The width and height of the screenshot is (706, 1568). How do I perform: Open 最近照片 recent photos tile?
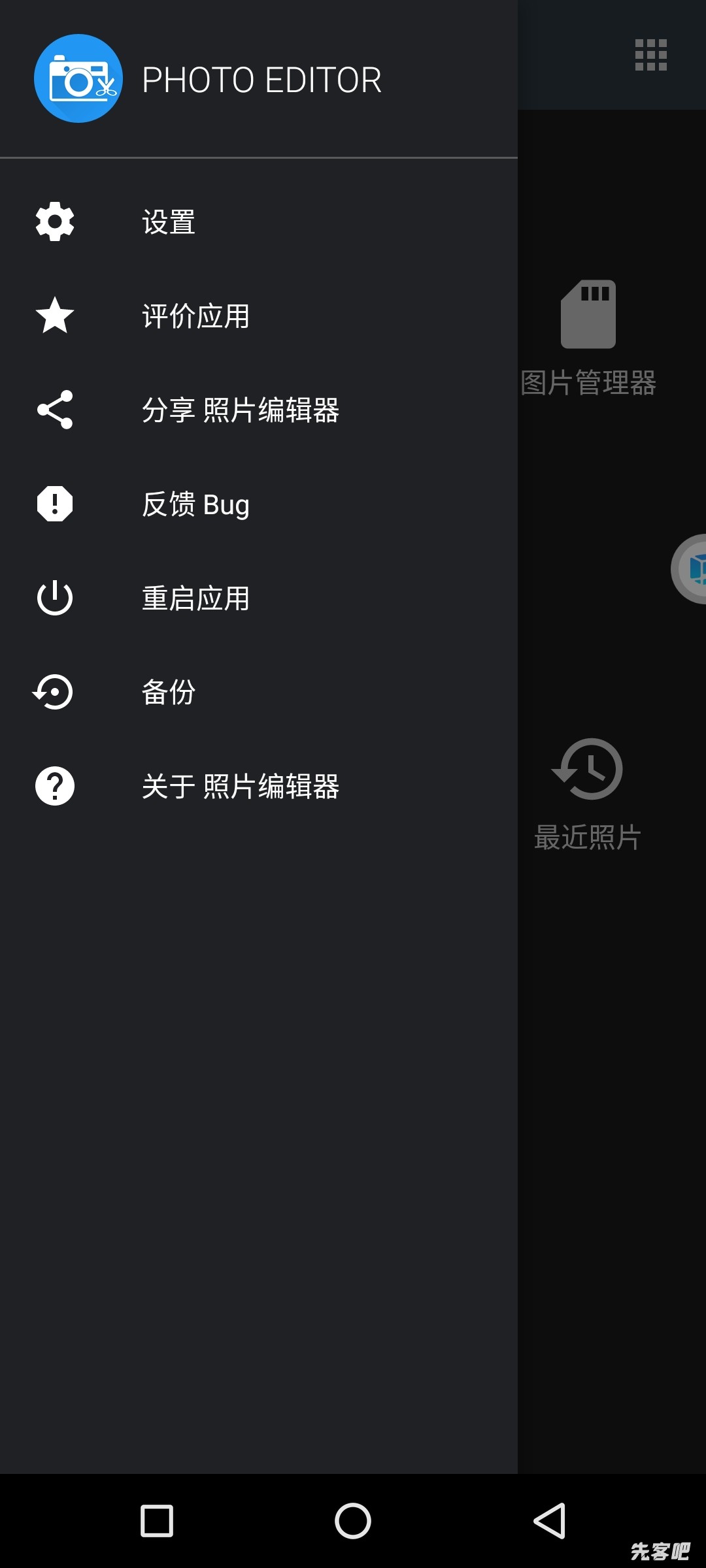[x=587, y=794]
